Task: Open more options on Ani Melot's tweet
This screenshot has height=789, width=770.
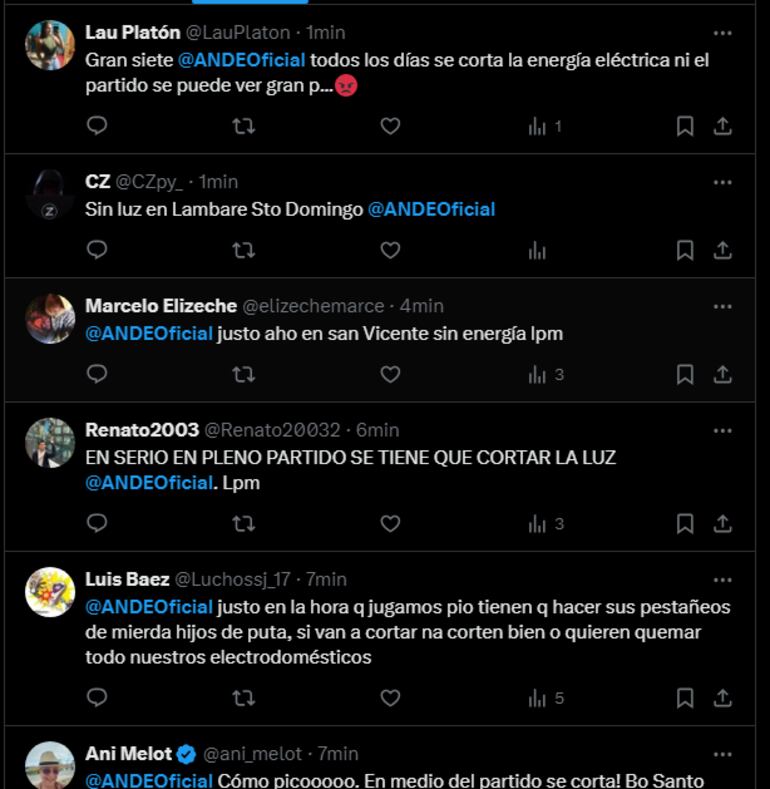Action: pyautogui.click(x=722, y=753)
